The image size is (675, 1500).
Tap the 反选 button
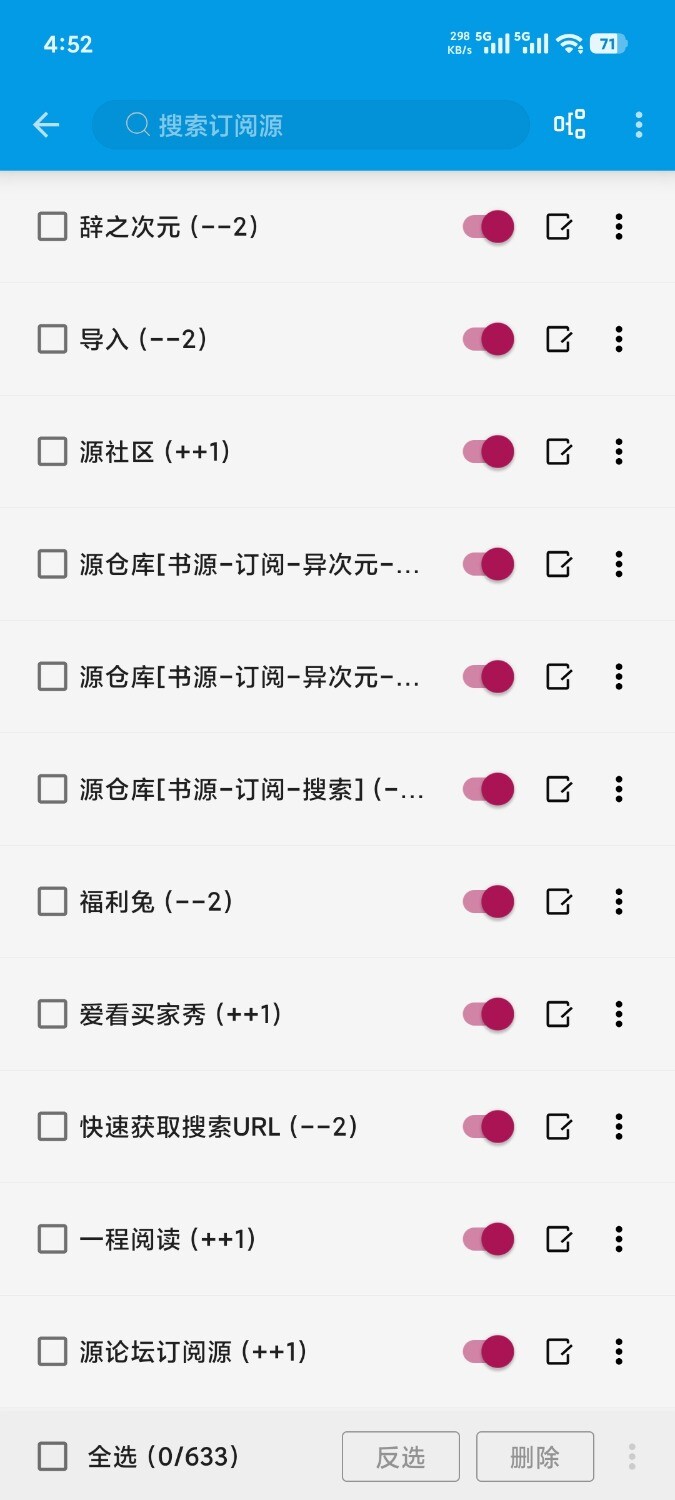(x=401, y=1456)
